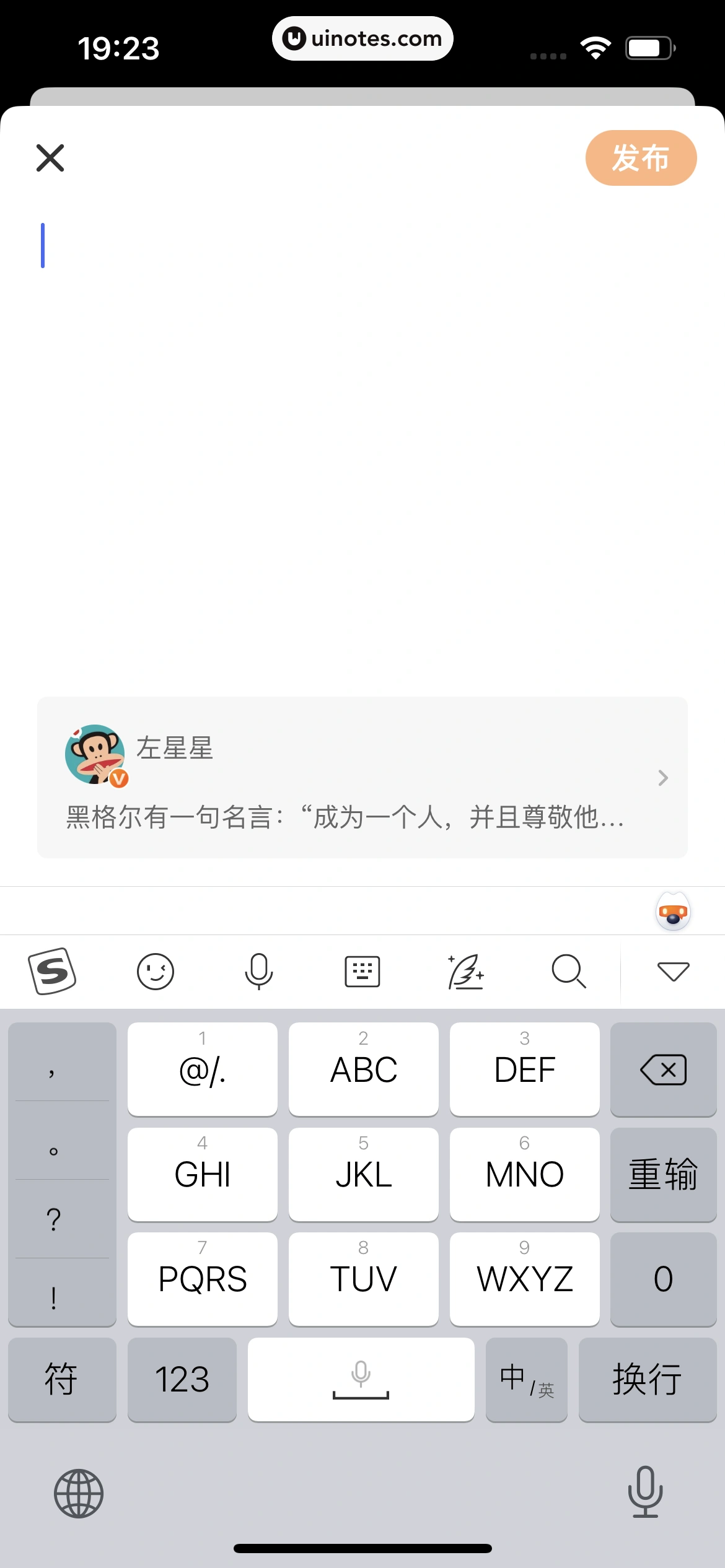Collapse the keyboard with down triangle

pos(673,971)
